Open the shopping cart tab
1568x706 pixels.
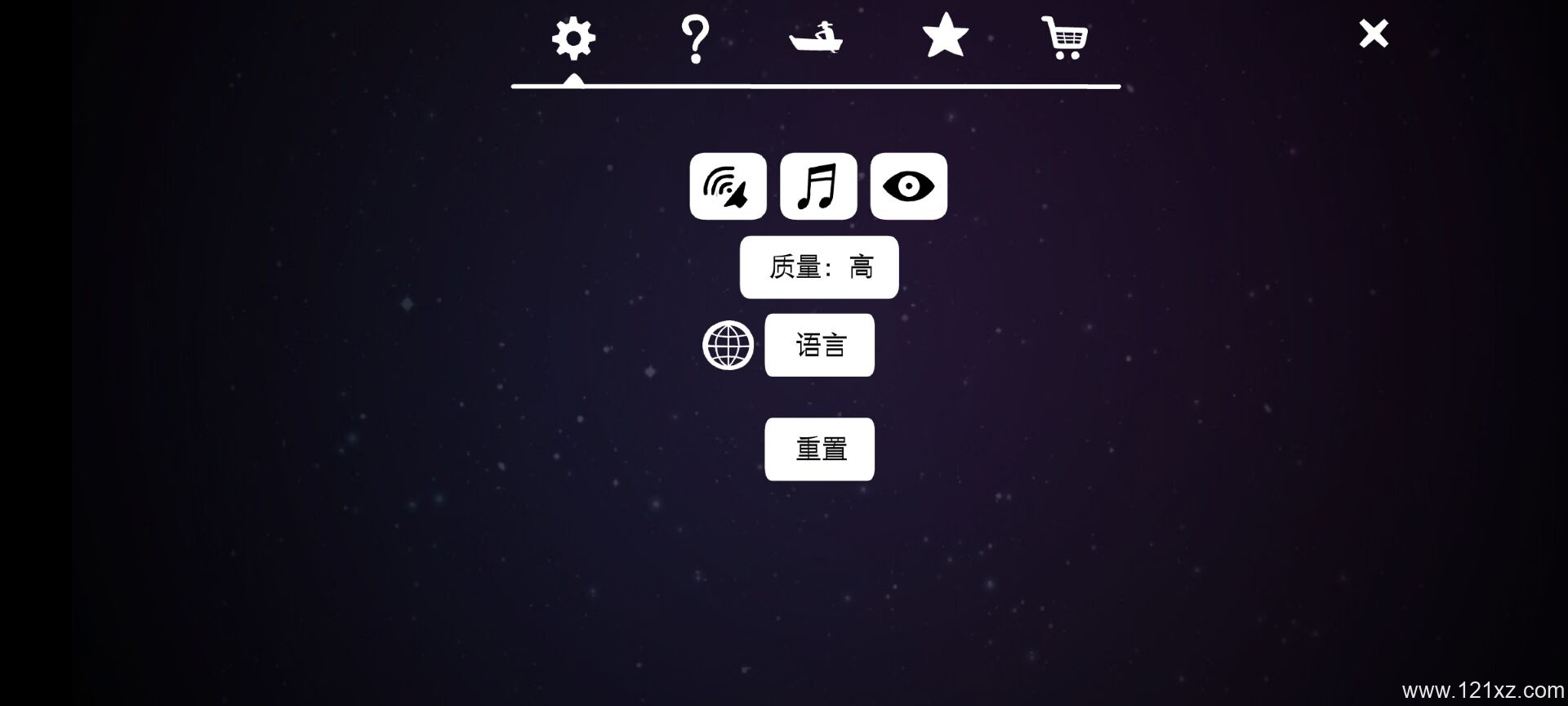(1065, 38)
